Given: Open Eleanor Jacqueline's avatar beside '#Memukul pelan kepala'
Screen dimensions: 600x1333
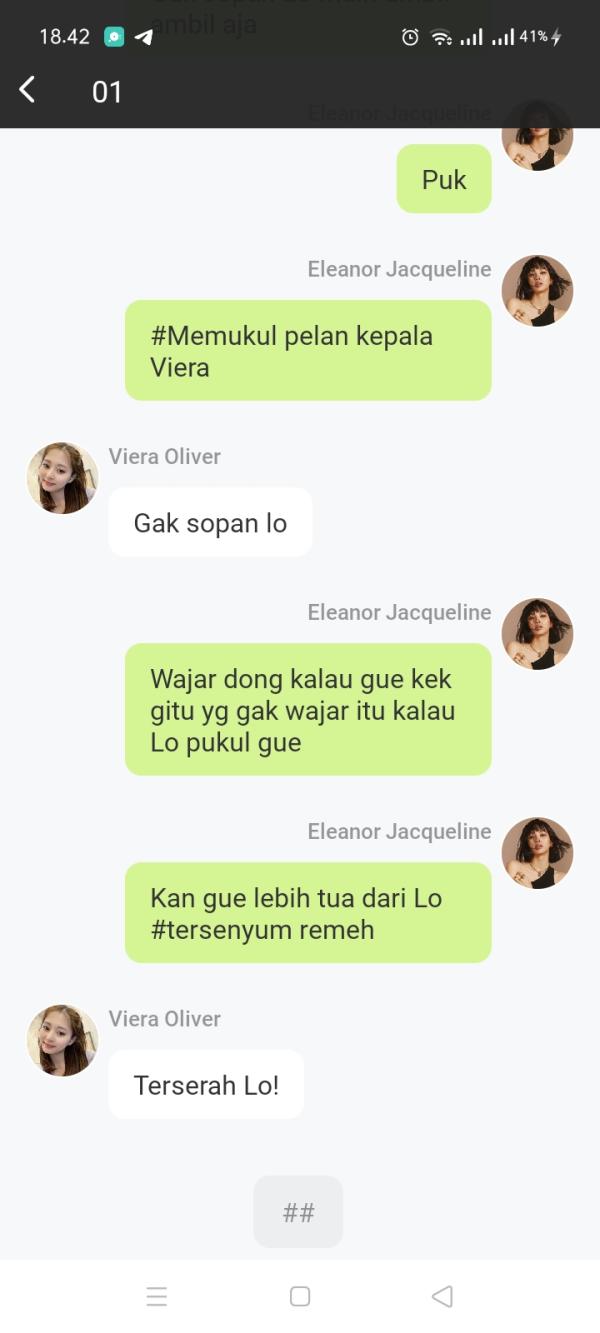Looking at the screenshot, I should (x=537, y=291).
